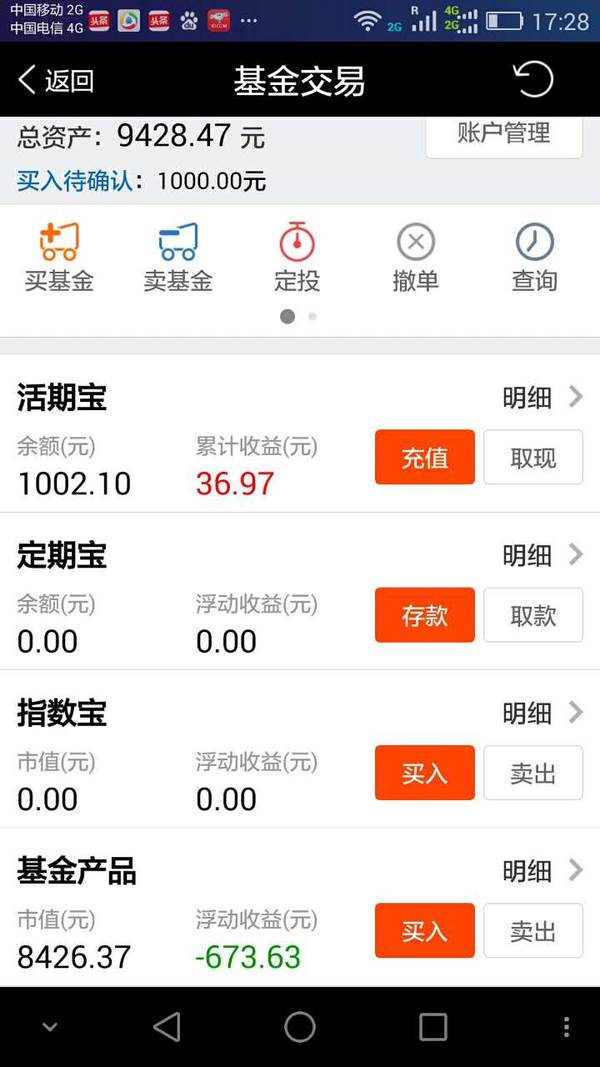Viewport: 600px width, 1067px height.
Task: Tap 充值 to top up 活期宝
Action: (424, 457)
